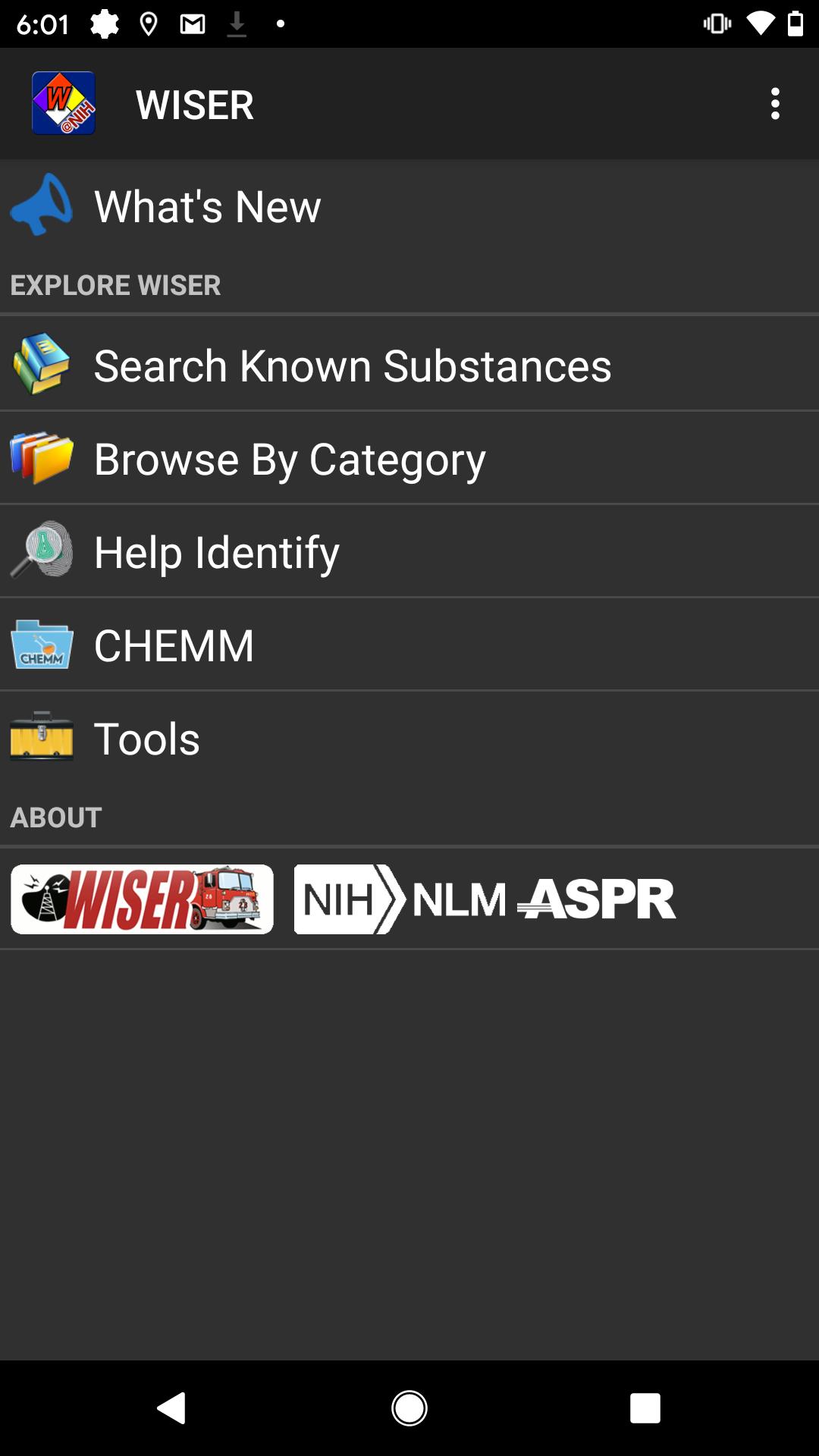Open the CHEMM section
Viewport: 819px width, 1456px height.
pyautogui.click(x=409, y=645)
